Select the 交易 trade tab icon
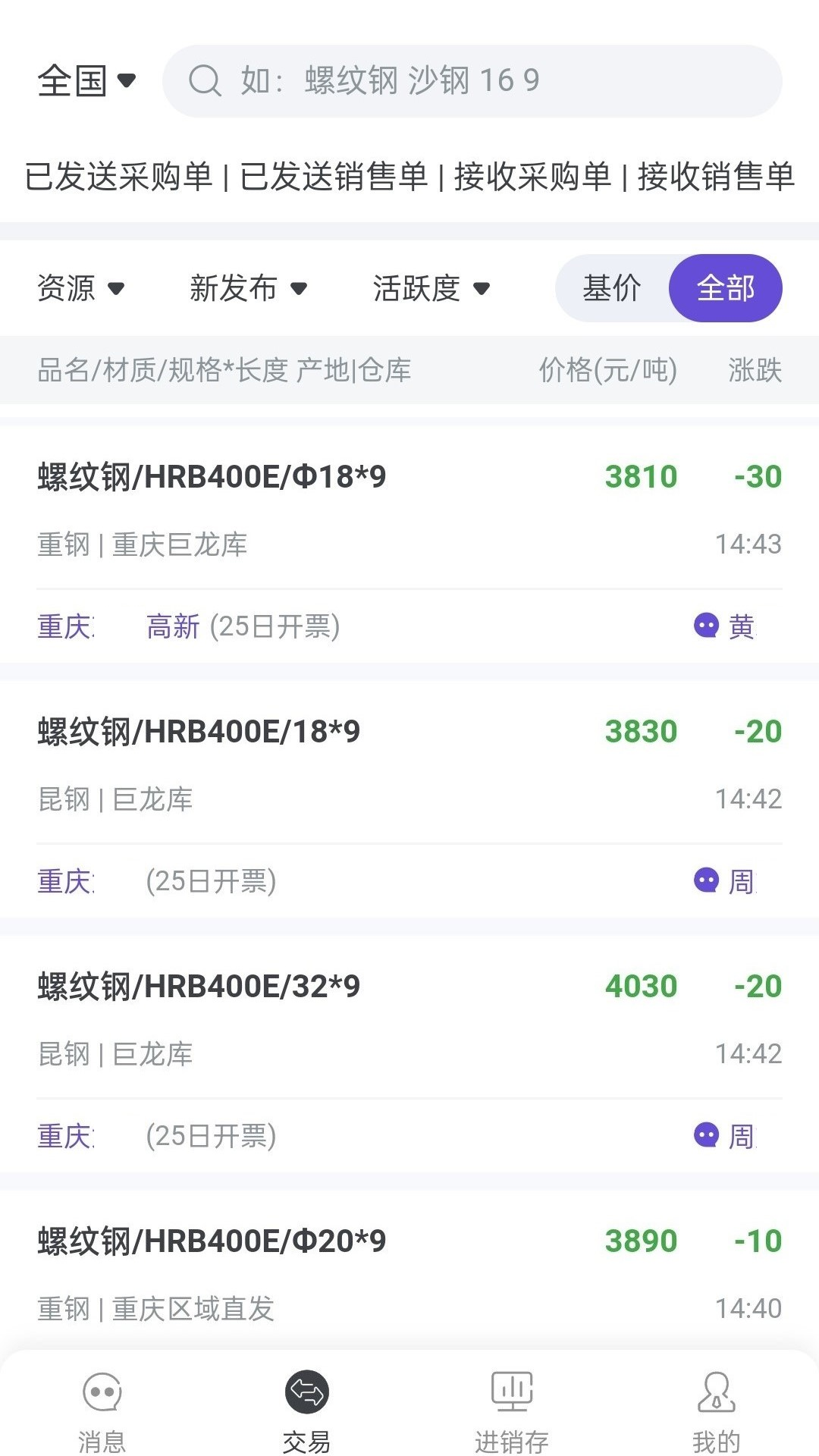 pyautogui.click(x=306, y=1393)
